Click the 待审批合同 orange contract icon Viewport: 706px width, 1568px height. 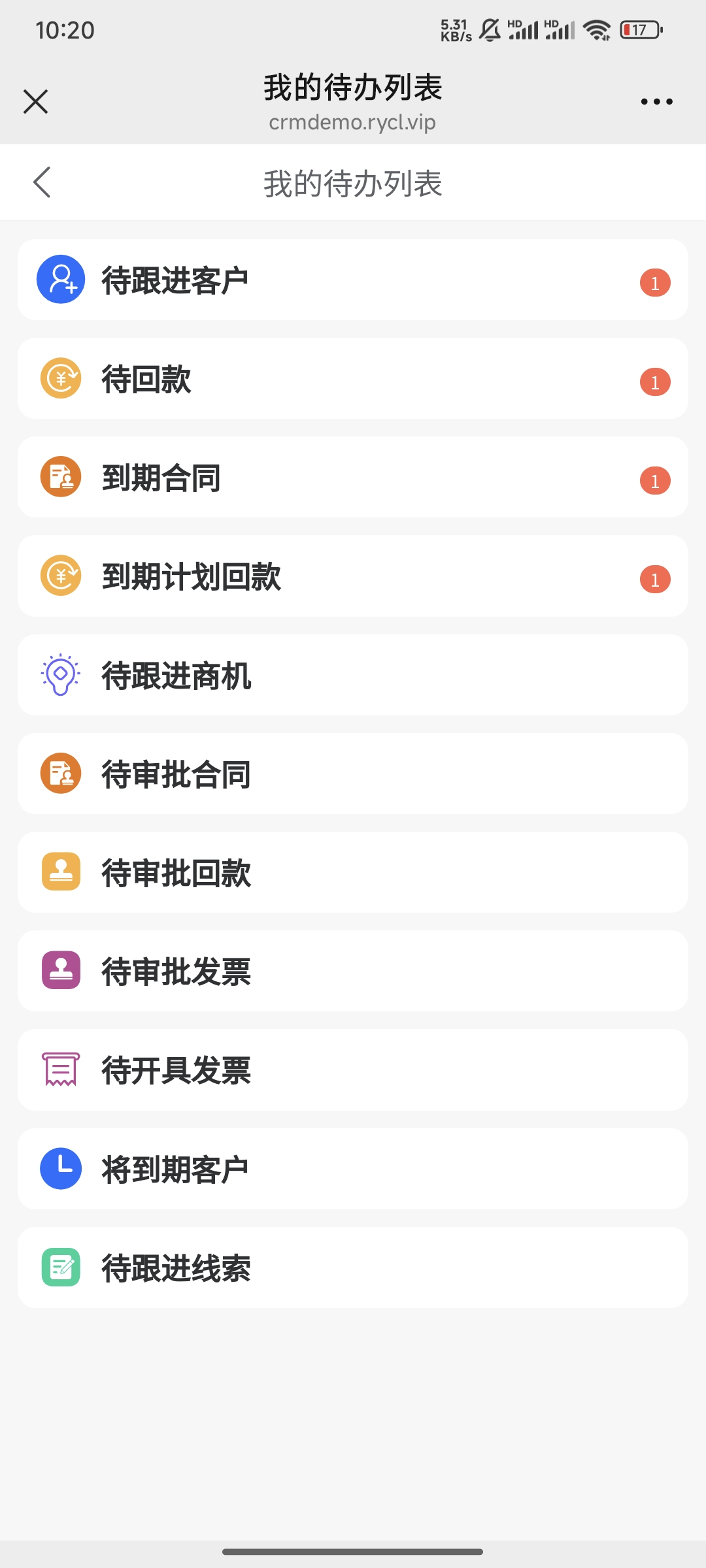(61, 774)
